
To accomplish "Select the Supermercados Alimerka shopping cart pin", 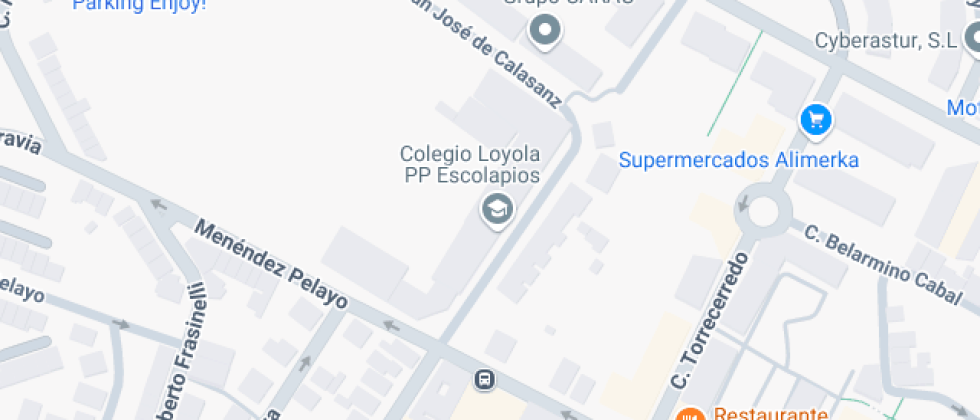I will tap(817, 121).
